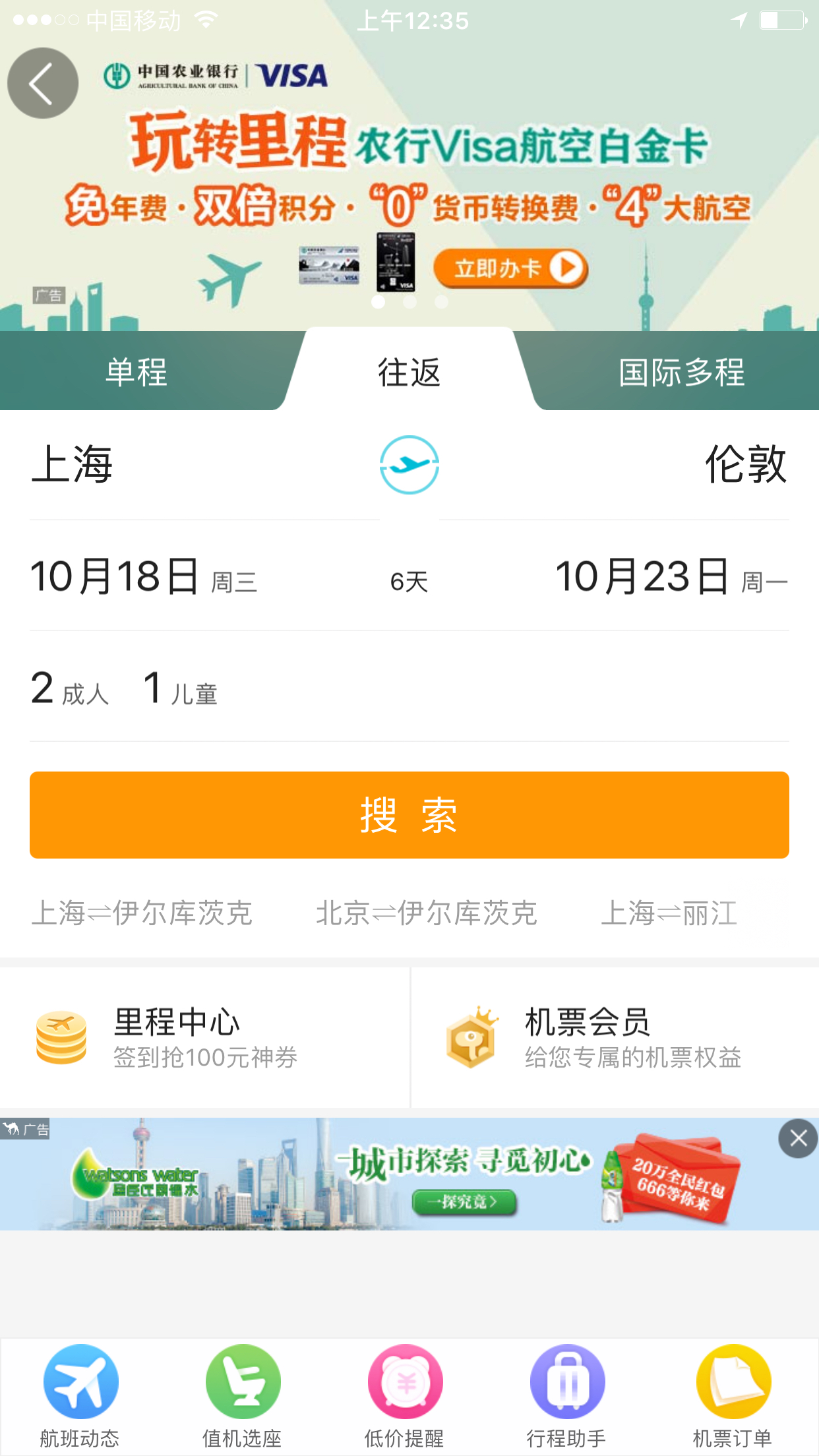
Task: Open 机票会员 membership benefits
Action: click(x=615, y=1038)
